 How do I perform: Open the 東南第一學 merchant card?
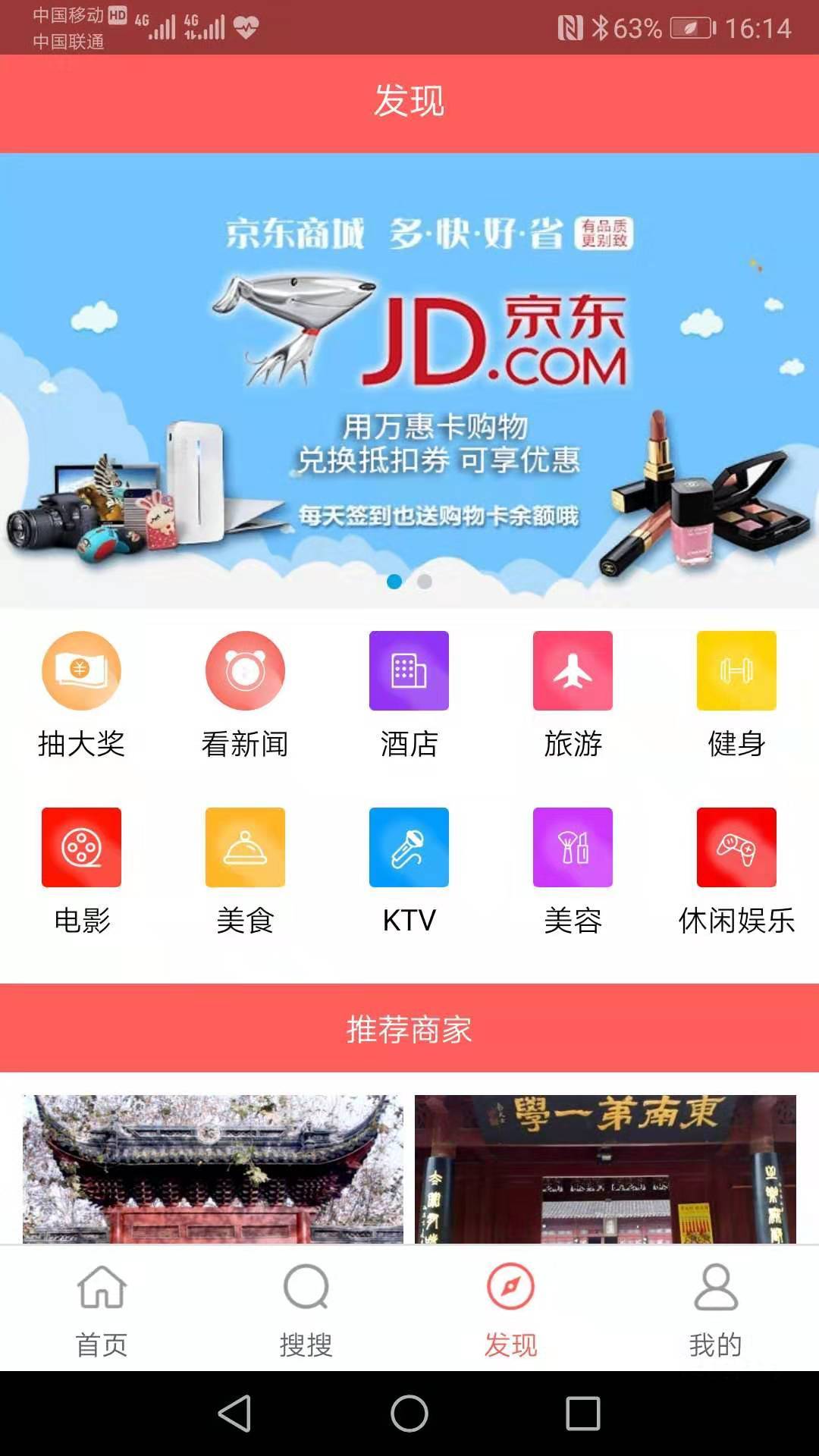tap(605, 1168)
